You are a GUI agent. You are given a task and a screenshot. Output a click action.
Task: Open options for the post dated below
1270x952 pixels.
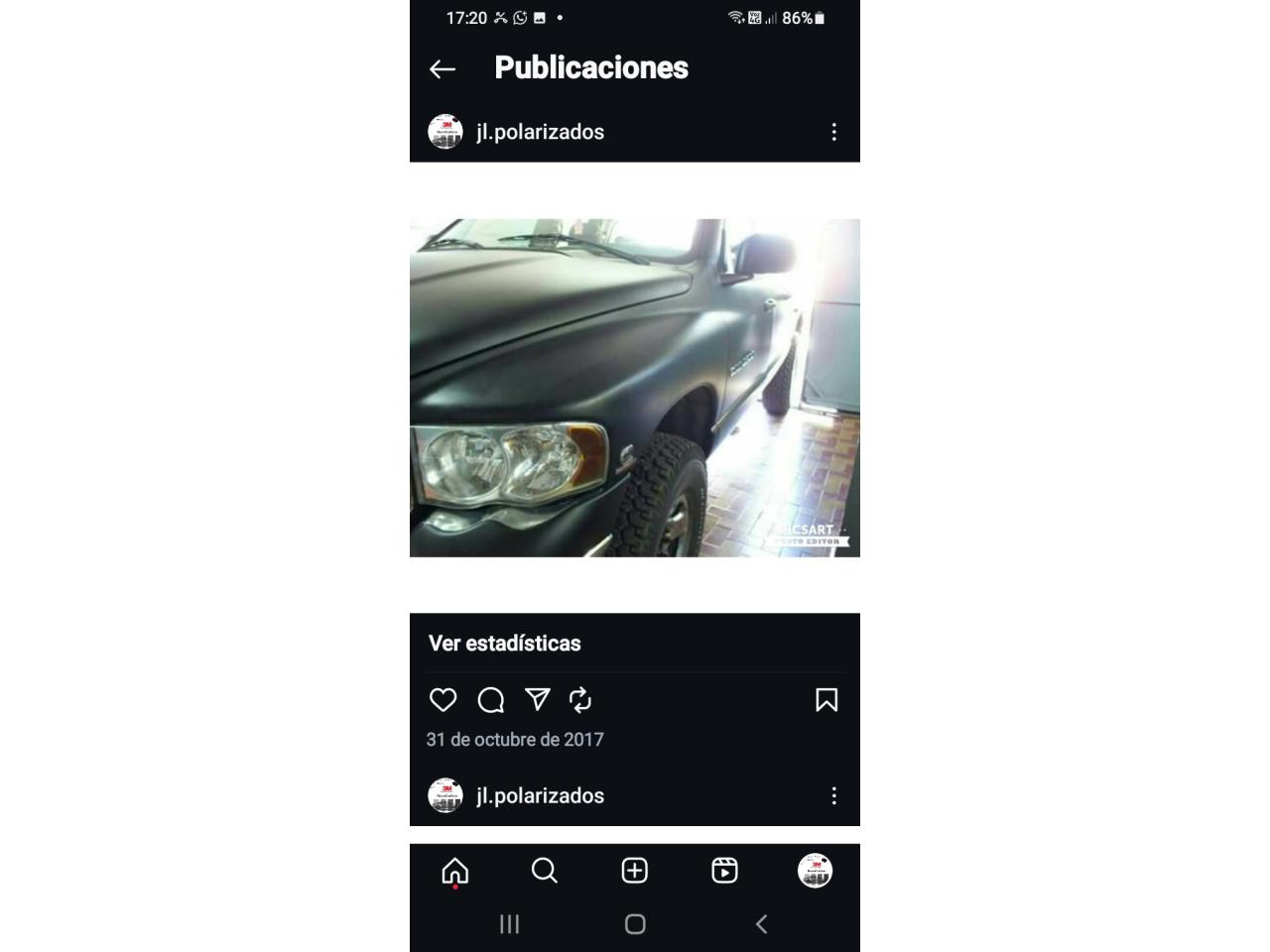[833, 796]
